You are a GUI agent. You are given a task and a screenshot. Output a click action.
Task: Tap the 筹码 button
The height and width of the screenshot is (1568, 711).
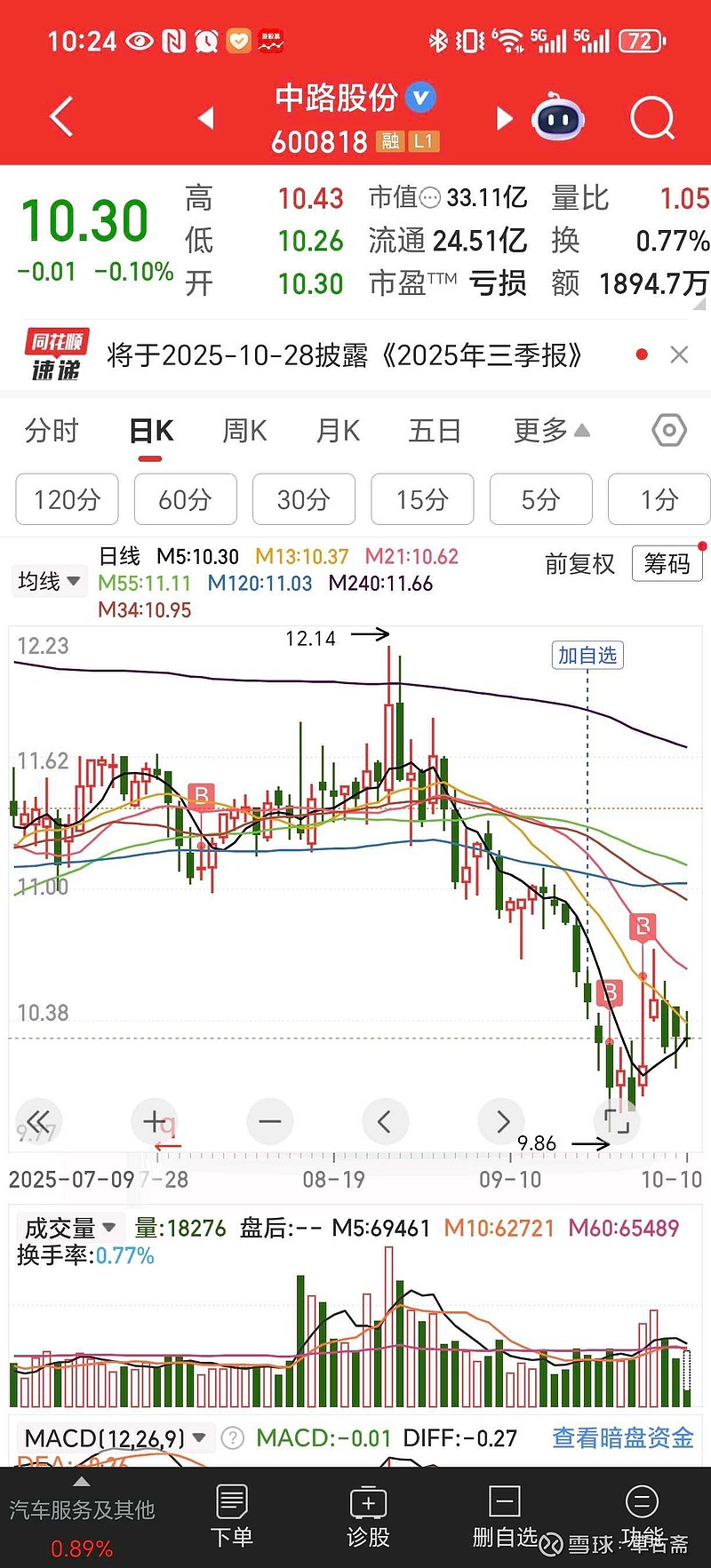point(667,563)
